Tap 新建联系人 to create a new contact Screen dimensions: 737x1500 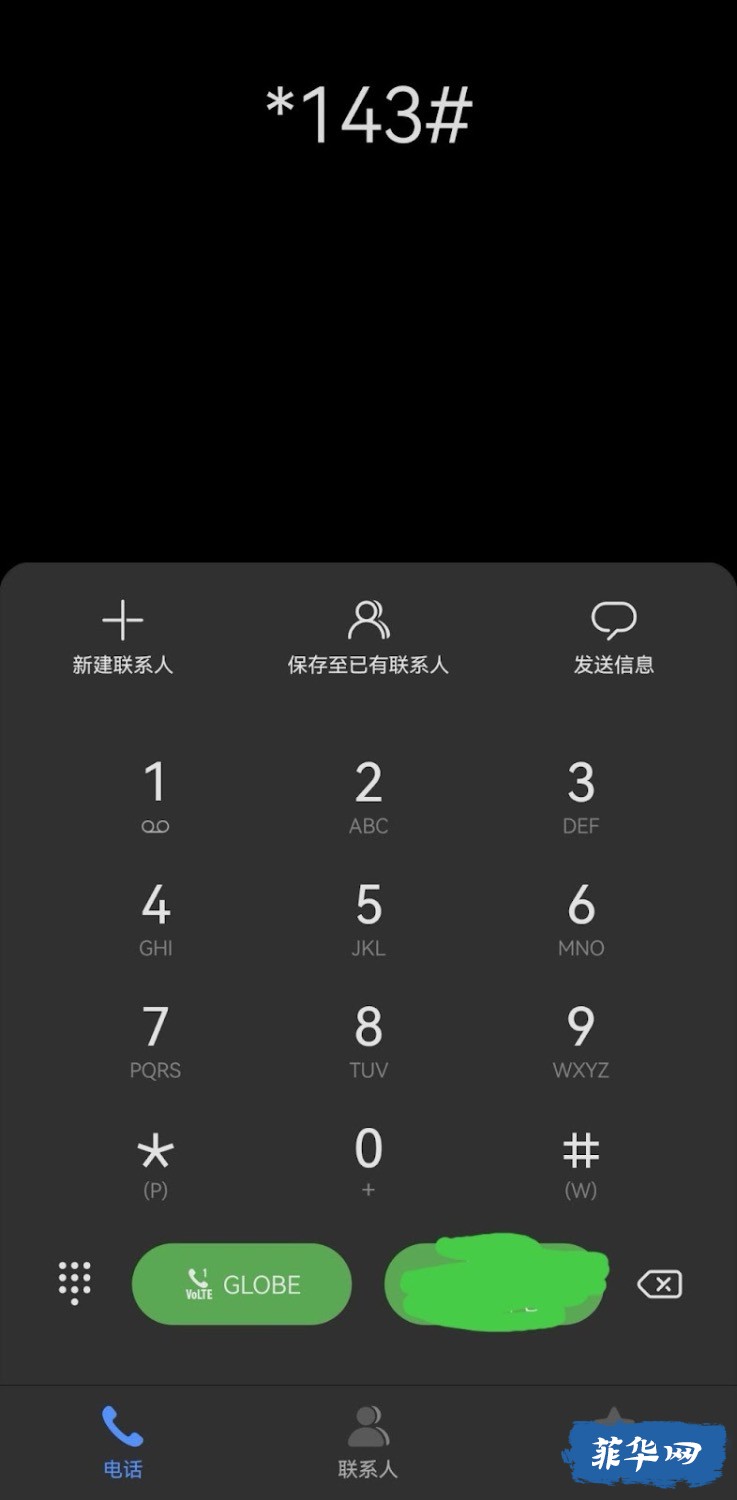pos(123,638)
